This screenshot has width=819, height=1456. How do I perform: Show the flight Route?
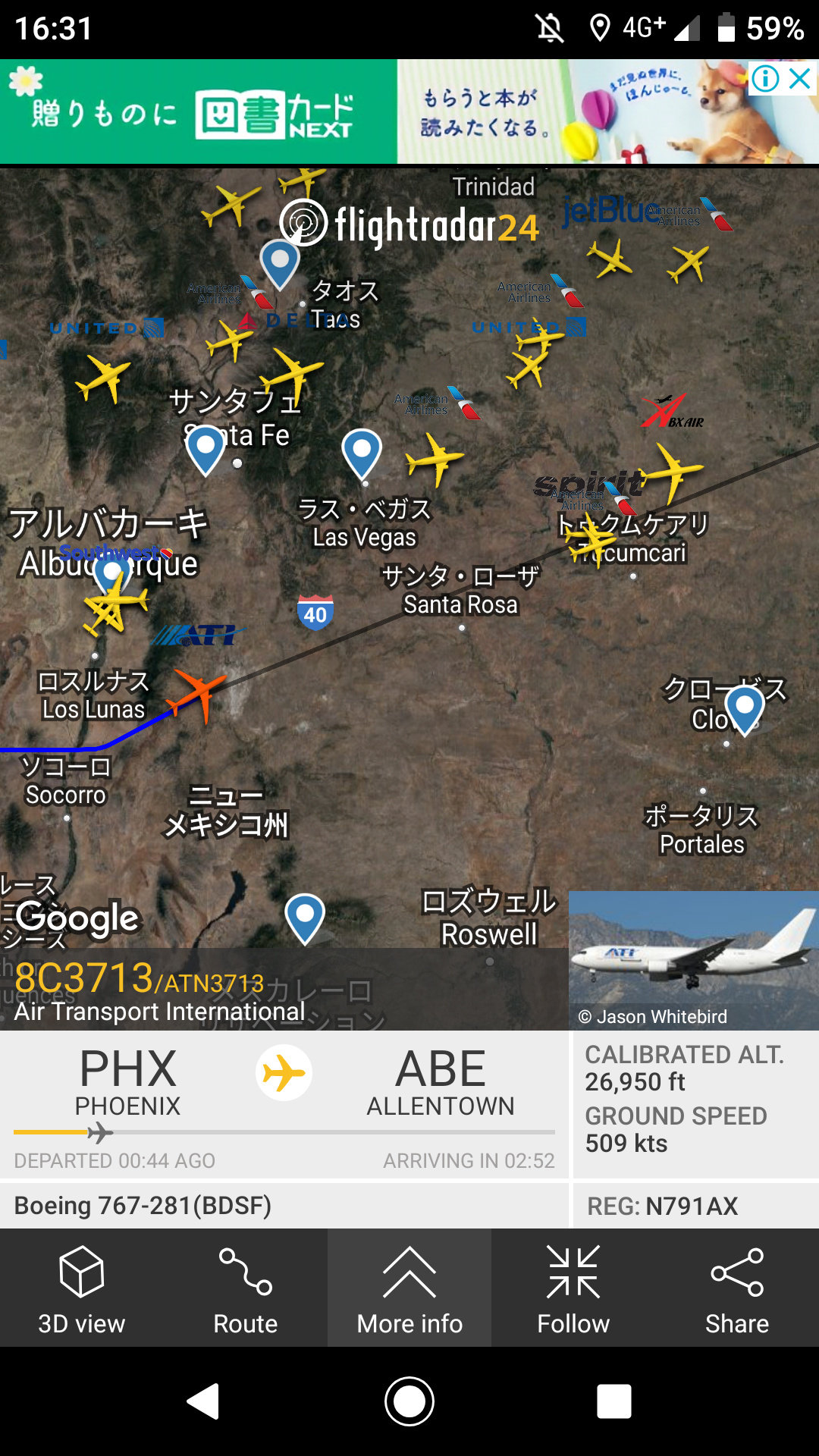[246, 1288]
